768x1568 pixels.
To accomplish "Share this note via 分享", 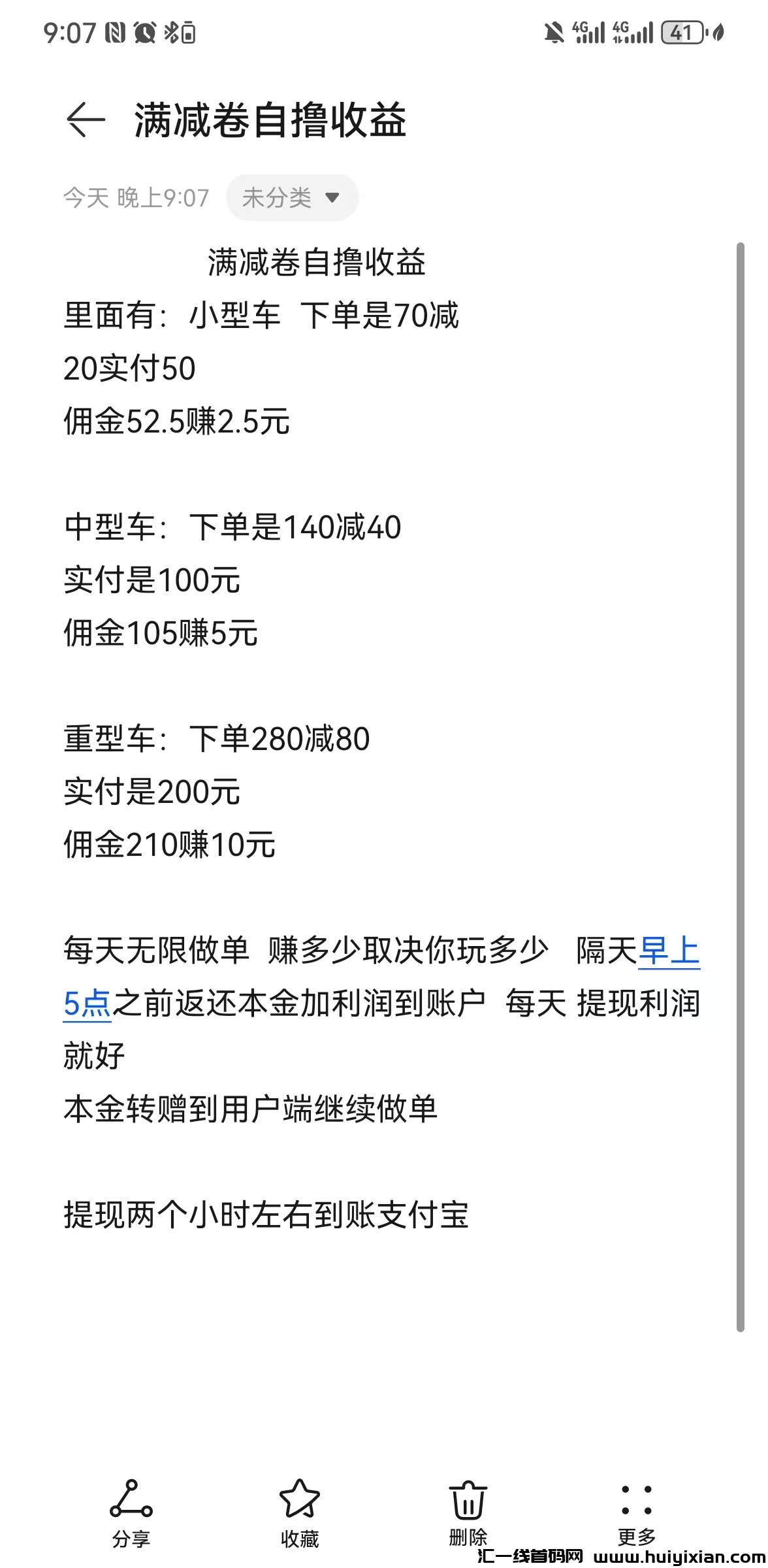I will (131, 1514).
